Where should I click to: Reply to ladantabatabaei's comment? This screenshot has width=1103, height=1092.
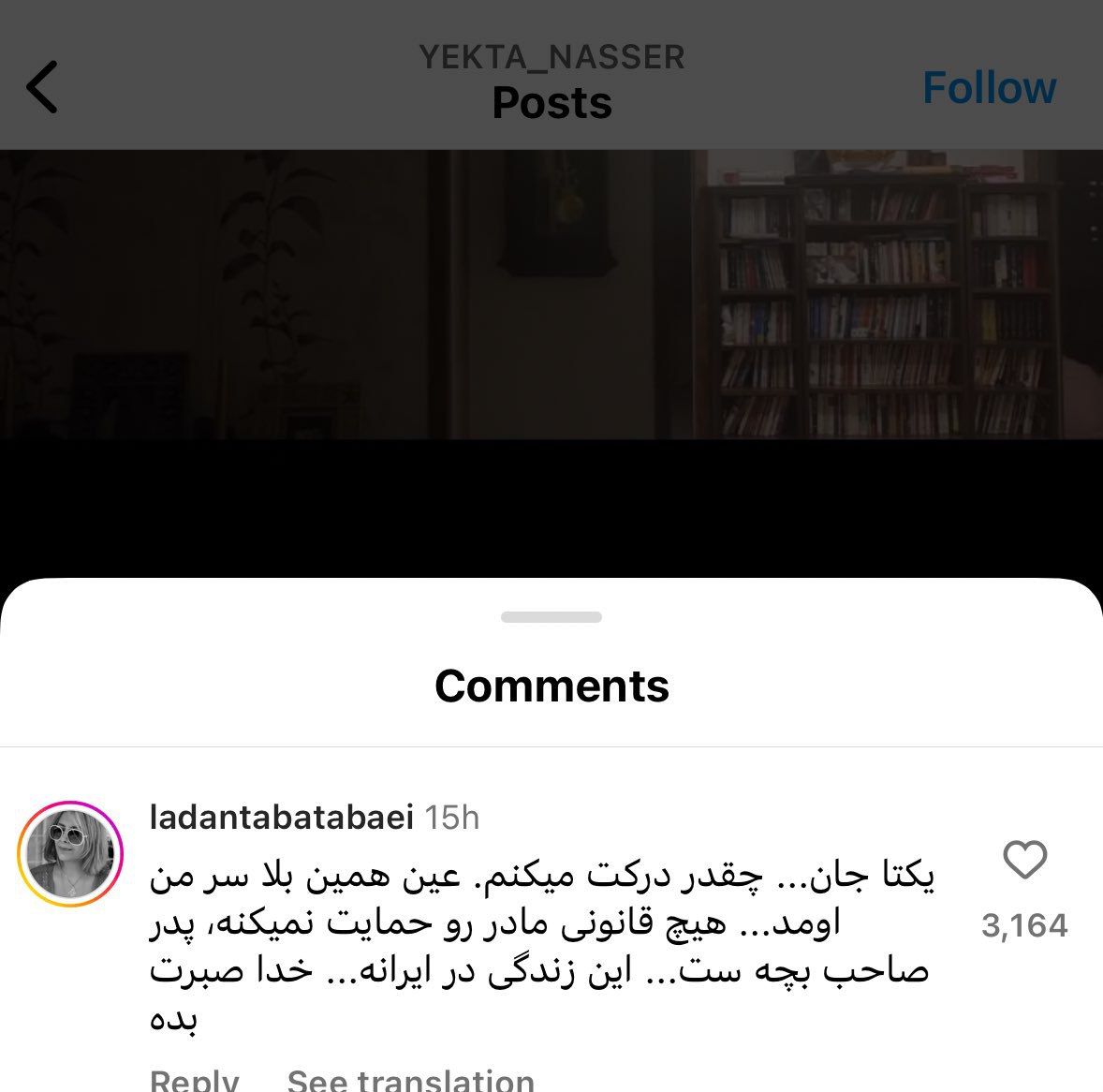click(x=195, y=1080)
